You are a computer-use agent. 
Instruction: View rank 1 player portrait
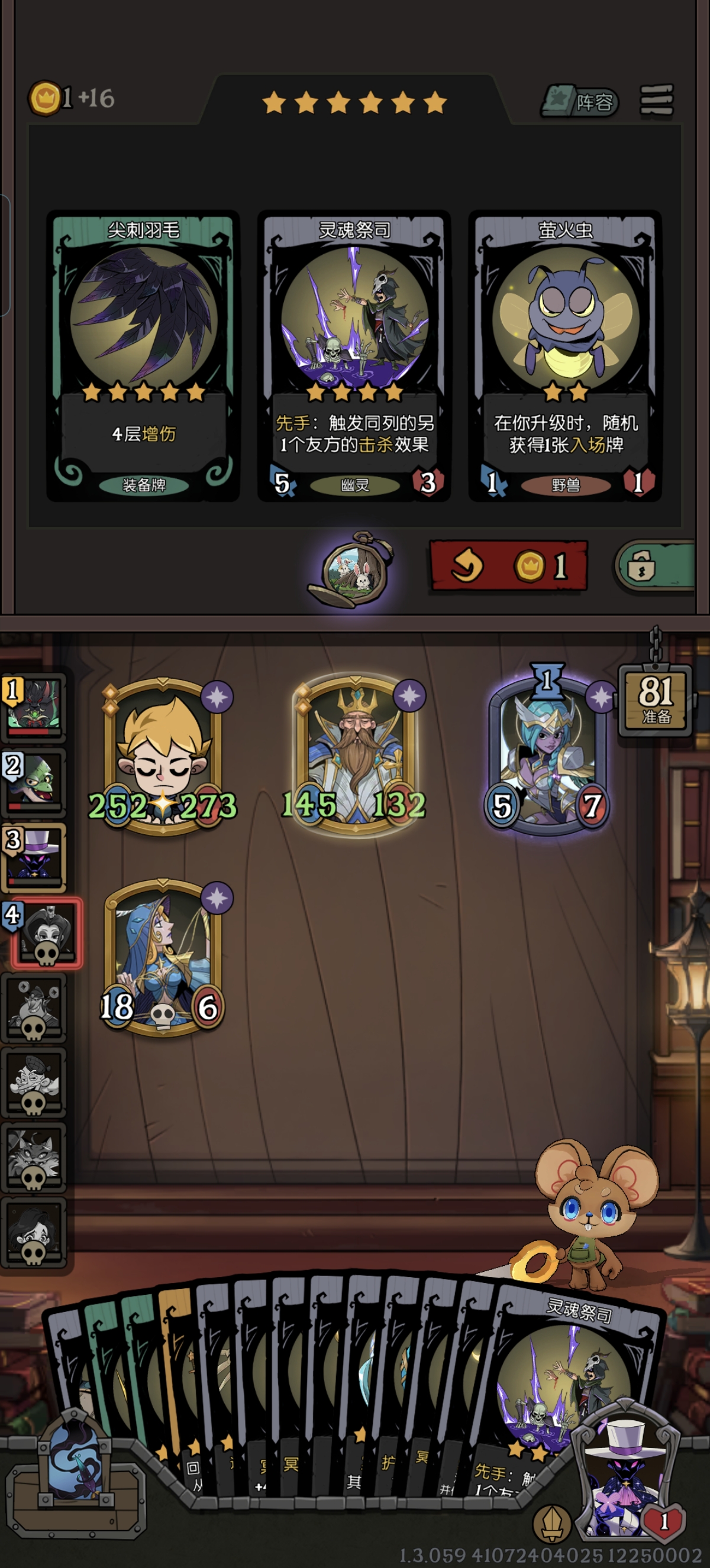(34, 706)
